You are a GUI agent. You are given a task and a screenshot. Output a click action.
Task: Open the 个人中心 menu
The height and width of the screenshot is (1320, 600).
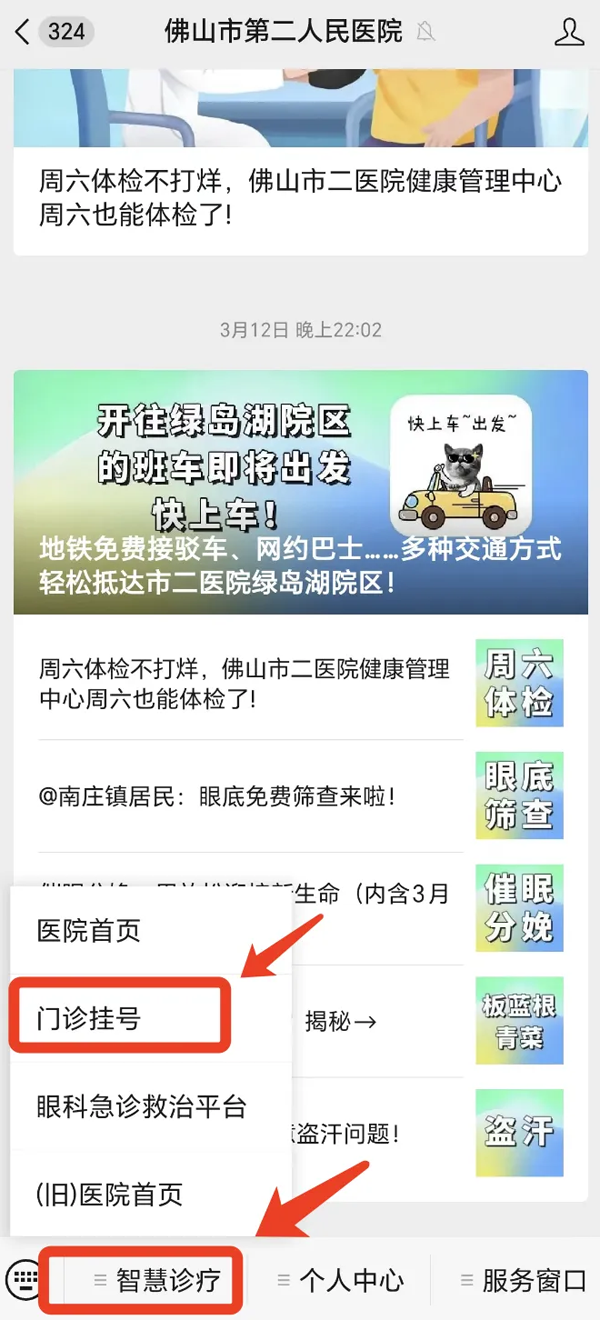click(x=340, y=1280)
